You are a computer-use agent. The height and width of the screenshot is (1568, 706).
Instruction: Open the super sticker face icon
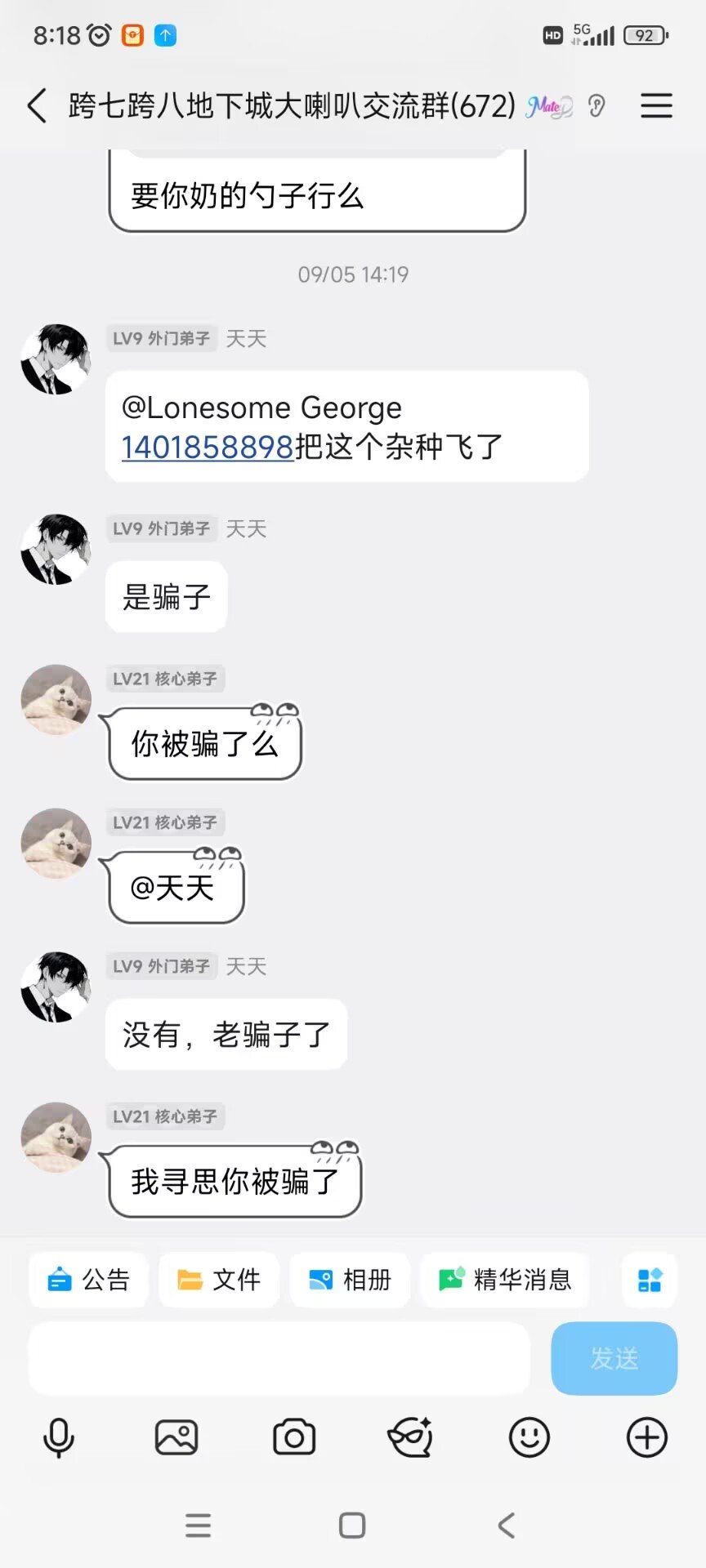pyautogui.click(x=410, y=1437)
